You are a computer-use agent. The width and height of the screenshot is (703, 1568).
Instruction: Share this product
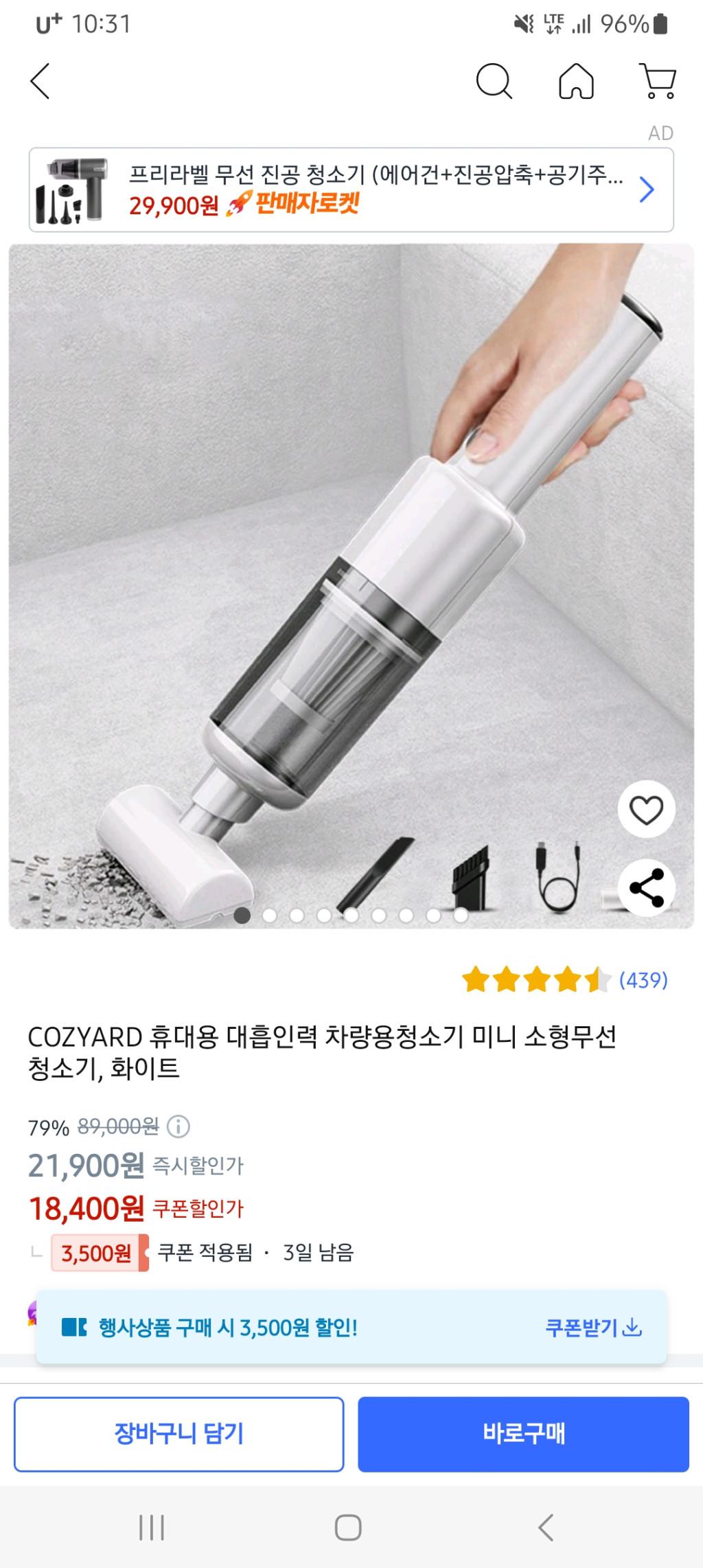coord(646,887)
